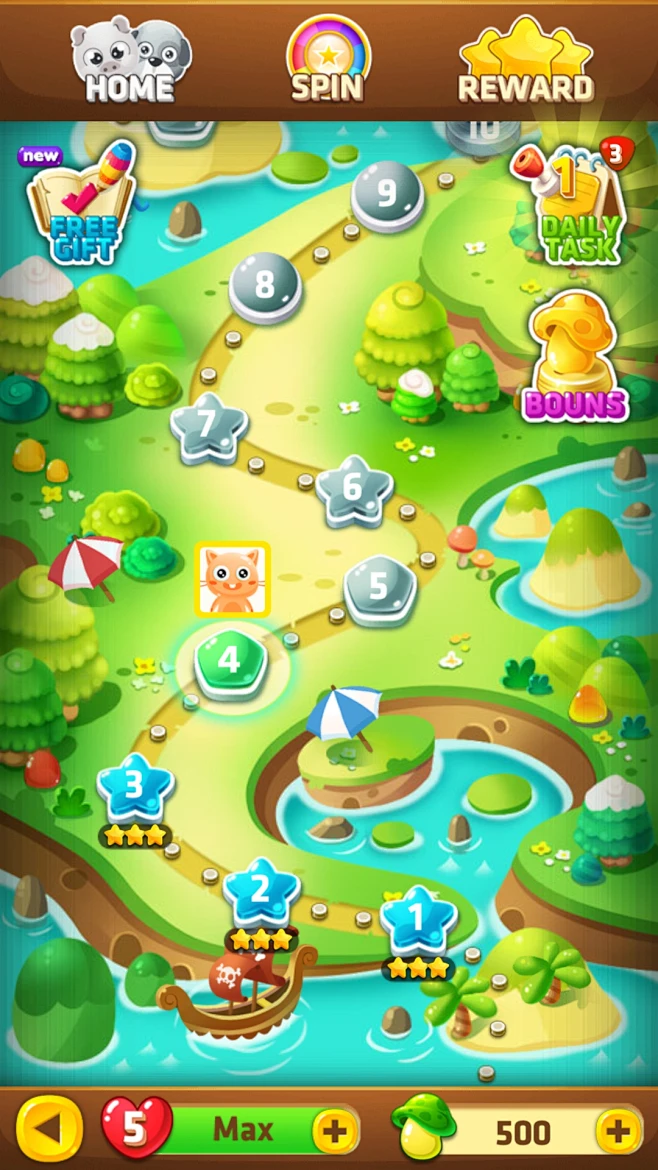Image resolution: width=658 pixels, height=1170 pixels.
Task: Add more lives with the plus button
Action: pyautogui.click(x=336, y=1131)
